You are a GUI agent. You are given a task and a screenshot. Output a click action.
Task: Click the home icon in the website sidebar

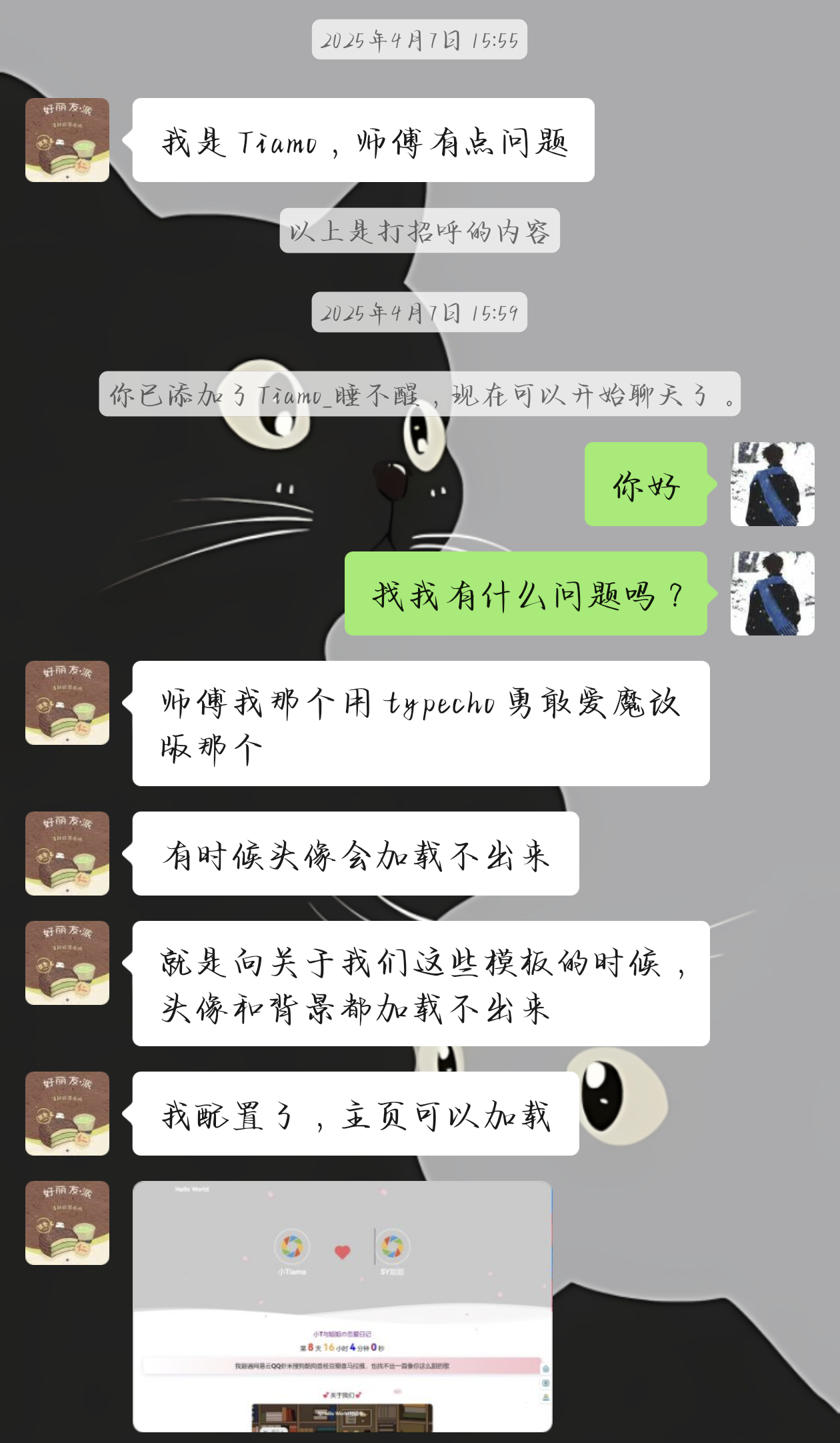(x=545, y=1369)
